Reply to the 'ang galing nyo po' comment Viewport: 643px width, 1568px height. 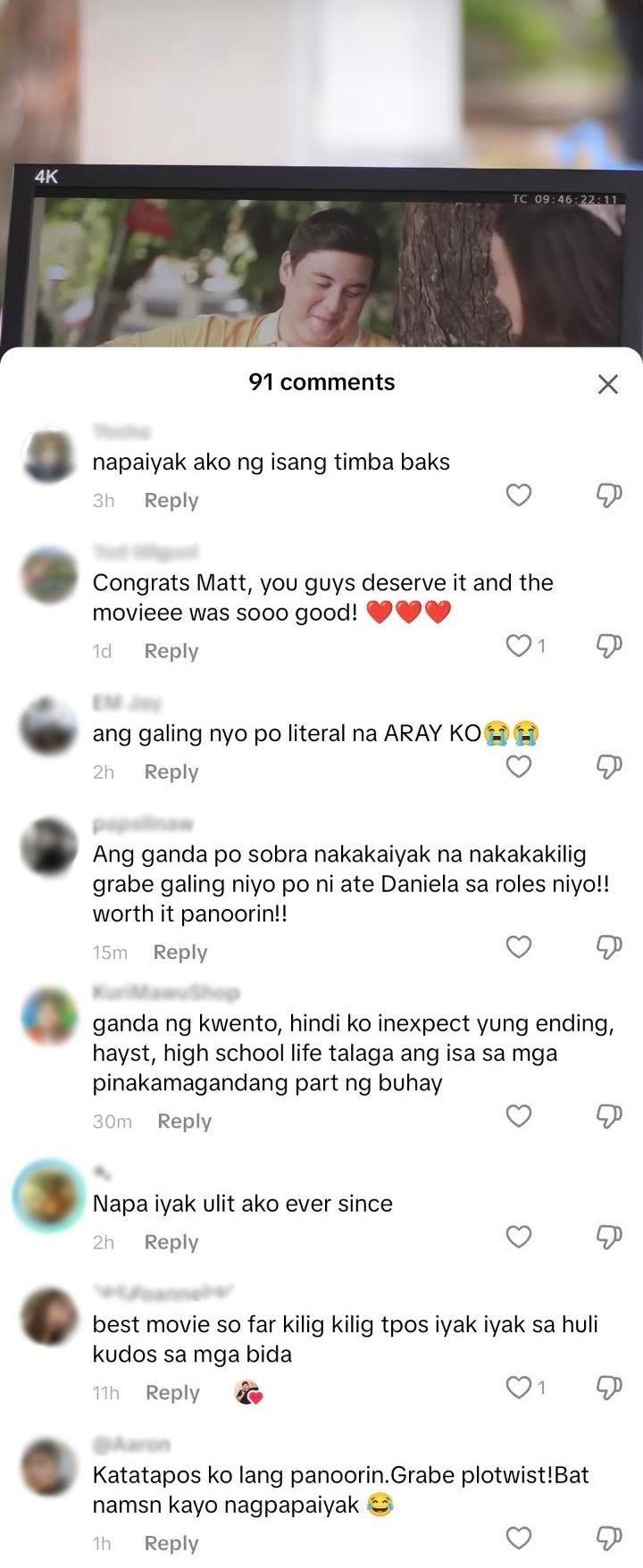tap(171, 771)
